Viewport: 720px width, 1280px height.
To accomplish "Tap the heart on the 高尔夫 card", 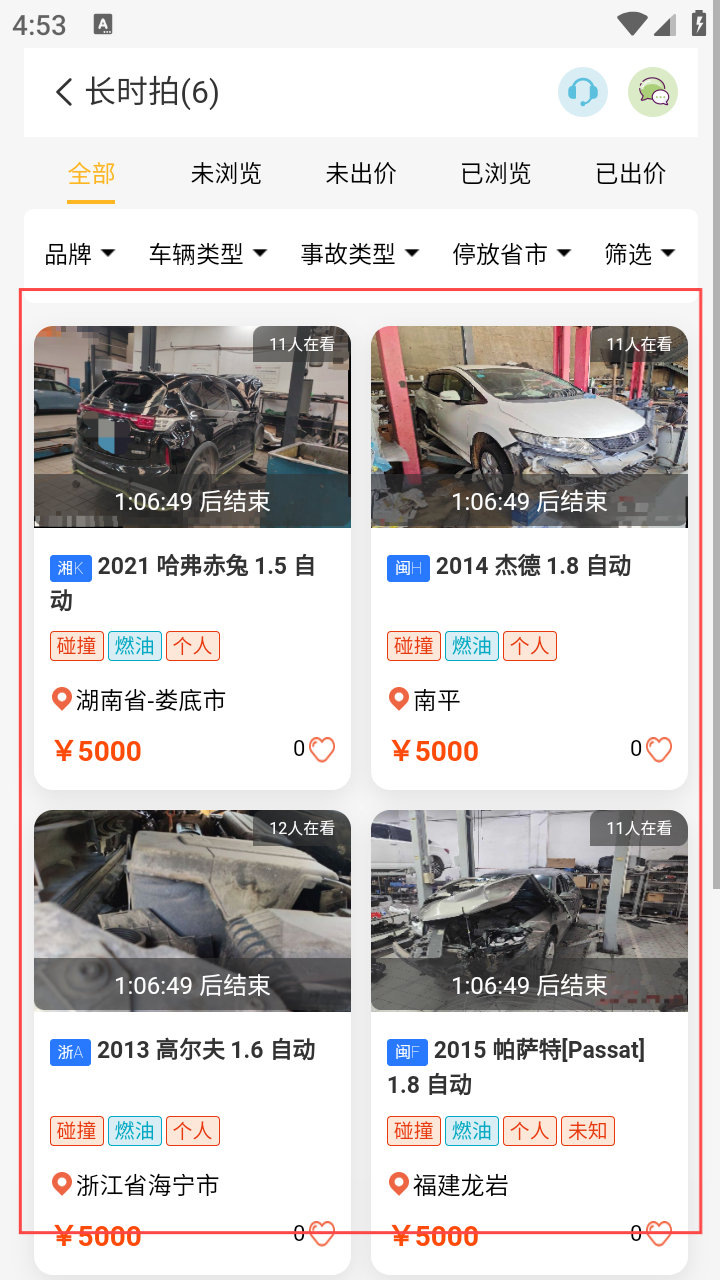I will [322, 1234].
